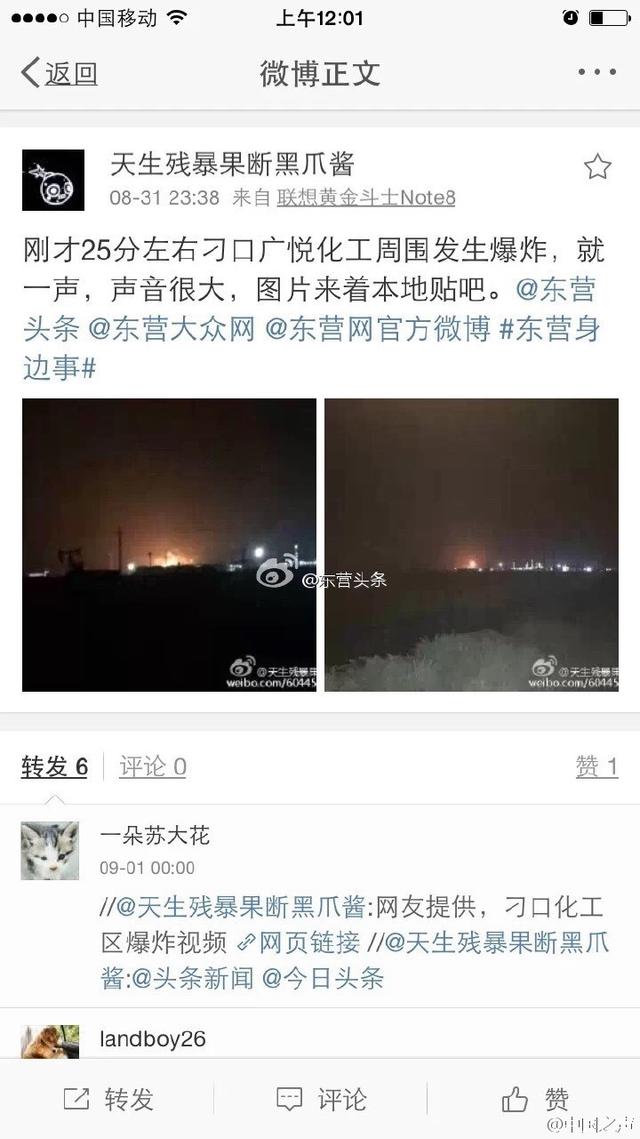
Task: Open 一朵苏大花's profile avatar
Action: 49,851
